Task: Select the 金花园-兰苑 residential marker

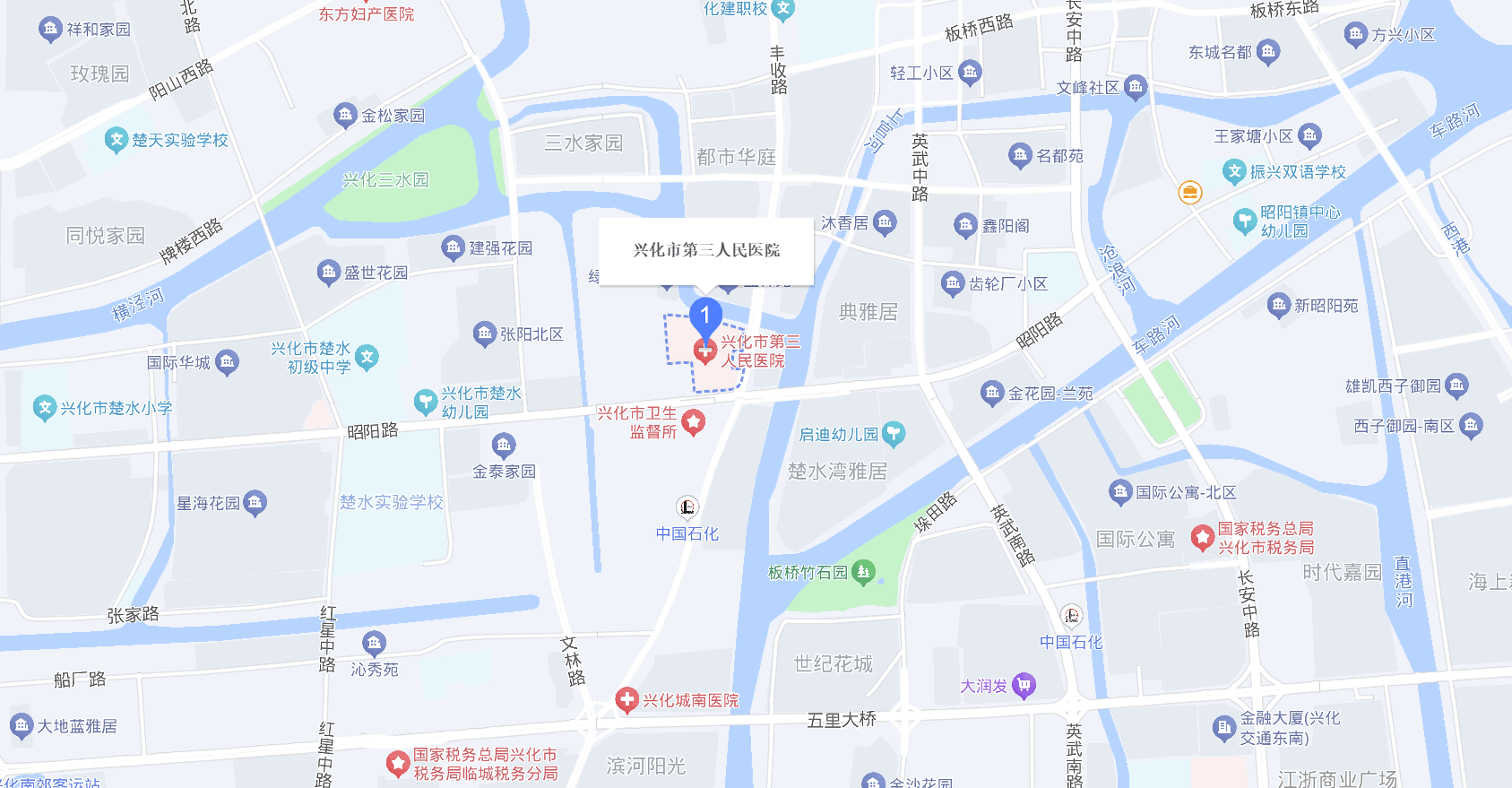Action: click(991, 393)
